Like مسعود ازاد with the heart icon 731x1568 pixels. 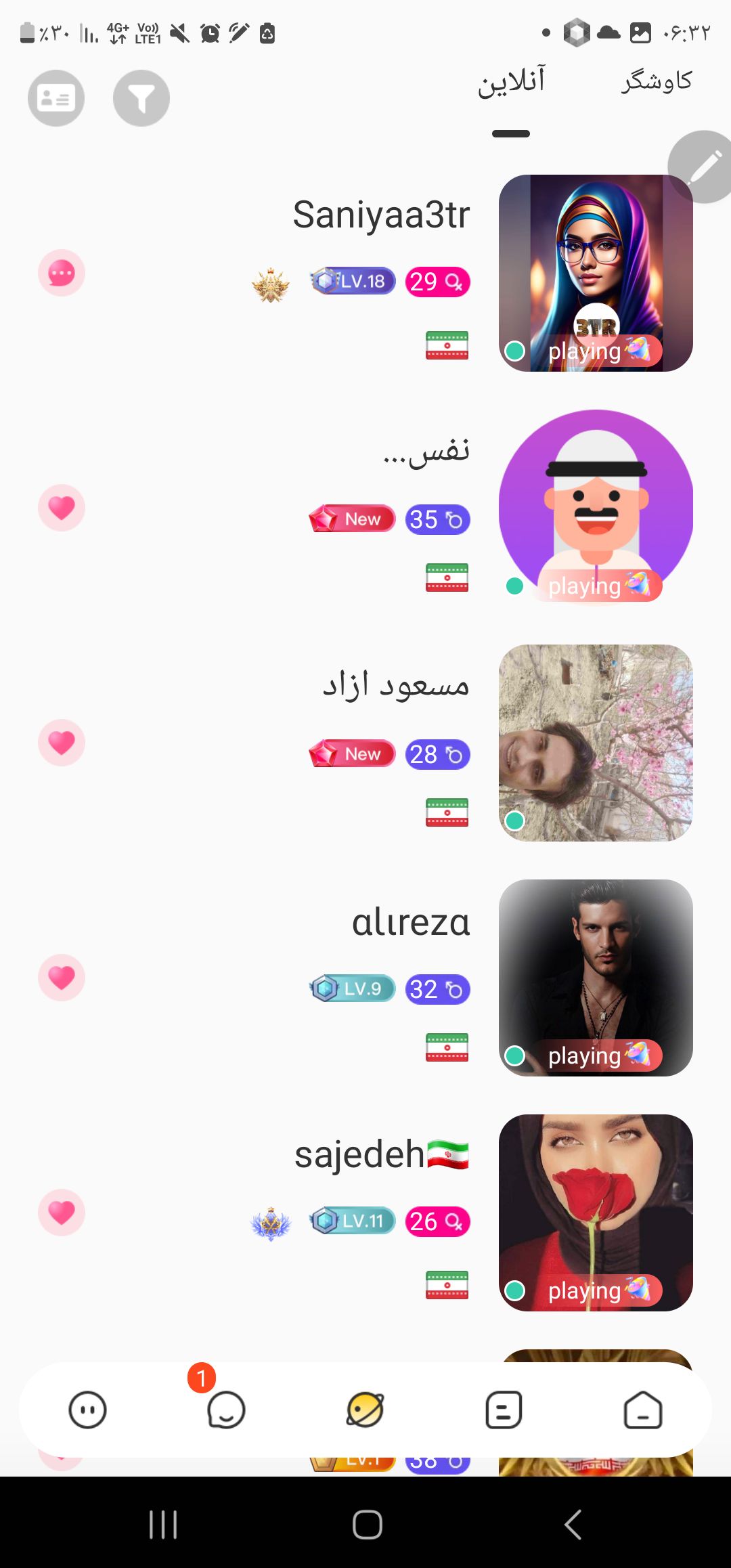pos(62,743)
